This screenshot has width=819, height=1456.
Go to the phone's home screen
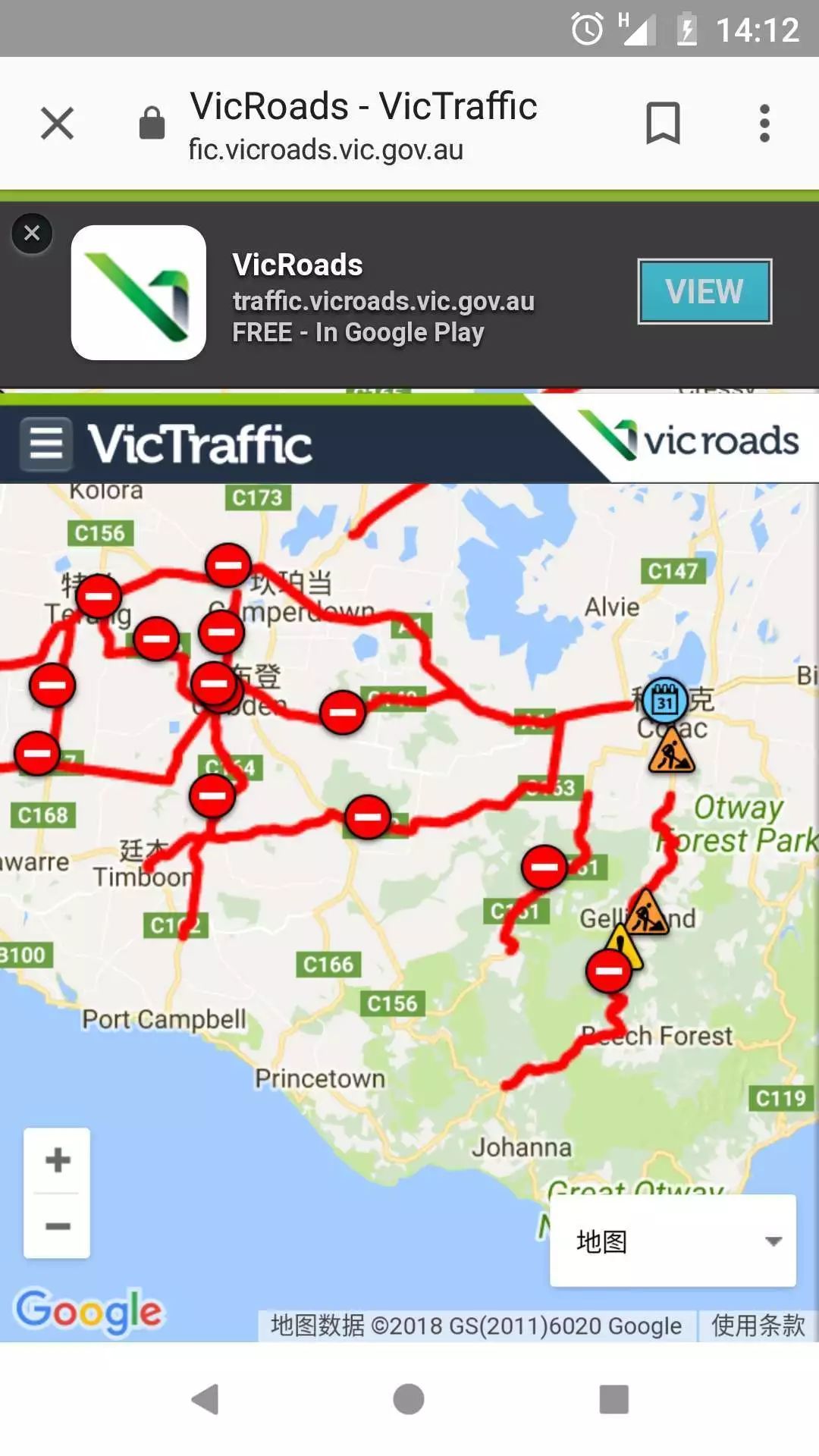pyautogui.click(x=409, y=1399)
